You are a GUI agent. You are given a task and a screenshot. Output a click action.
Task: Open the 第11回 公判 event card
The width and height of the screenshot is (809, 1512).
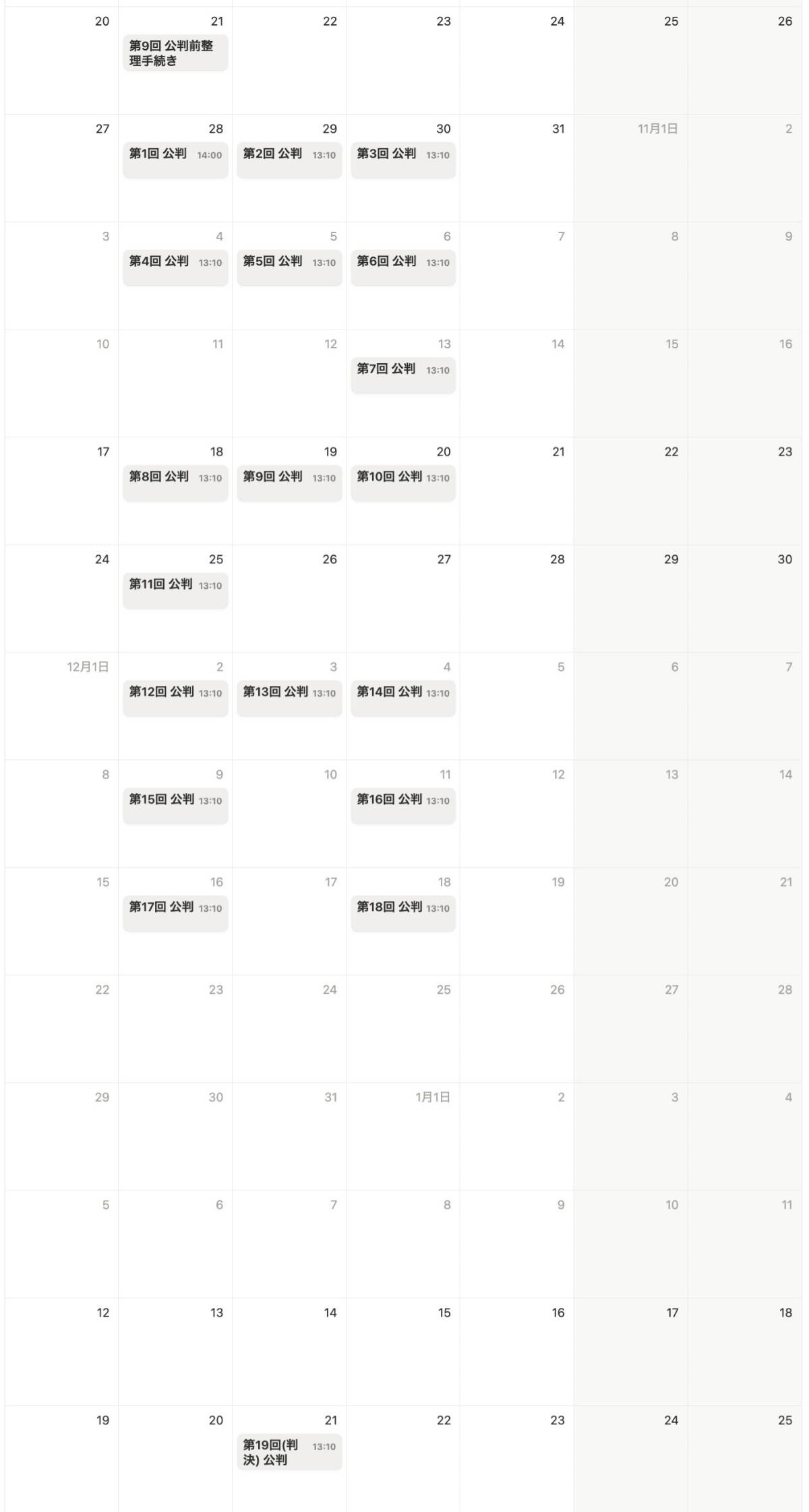pos(175,590)
